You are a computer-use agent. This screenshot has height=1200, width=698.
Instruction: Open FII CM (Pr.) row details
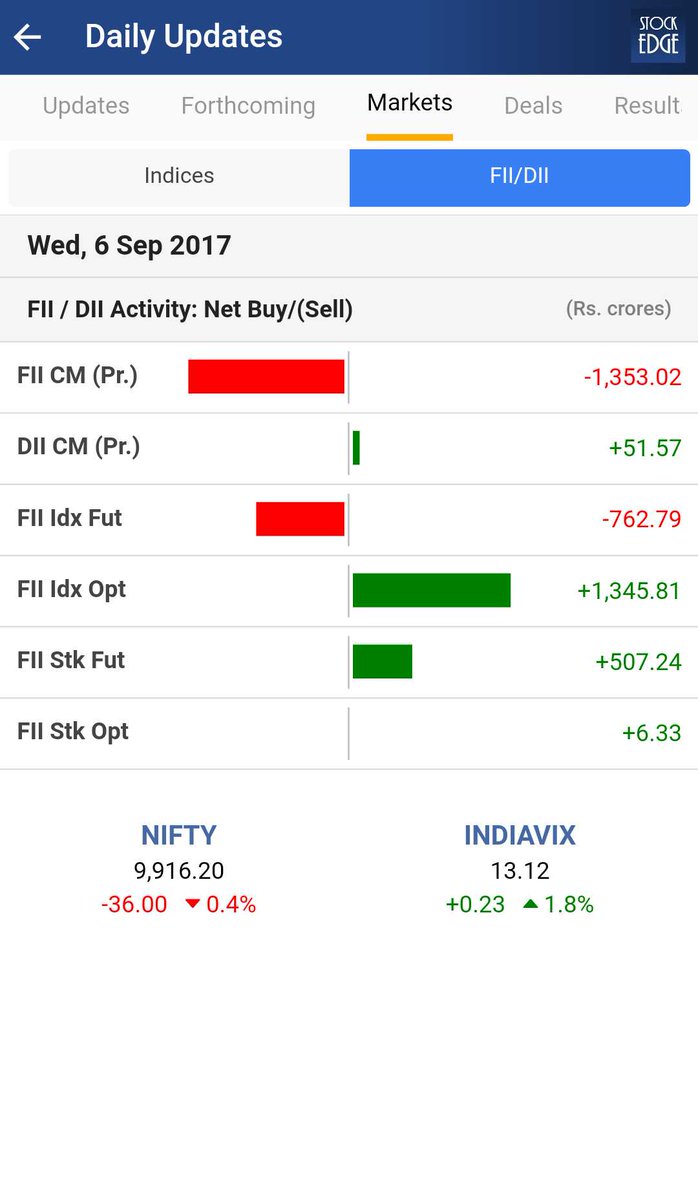coord(349,377)
